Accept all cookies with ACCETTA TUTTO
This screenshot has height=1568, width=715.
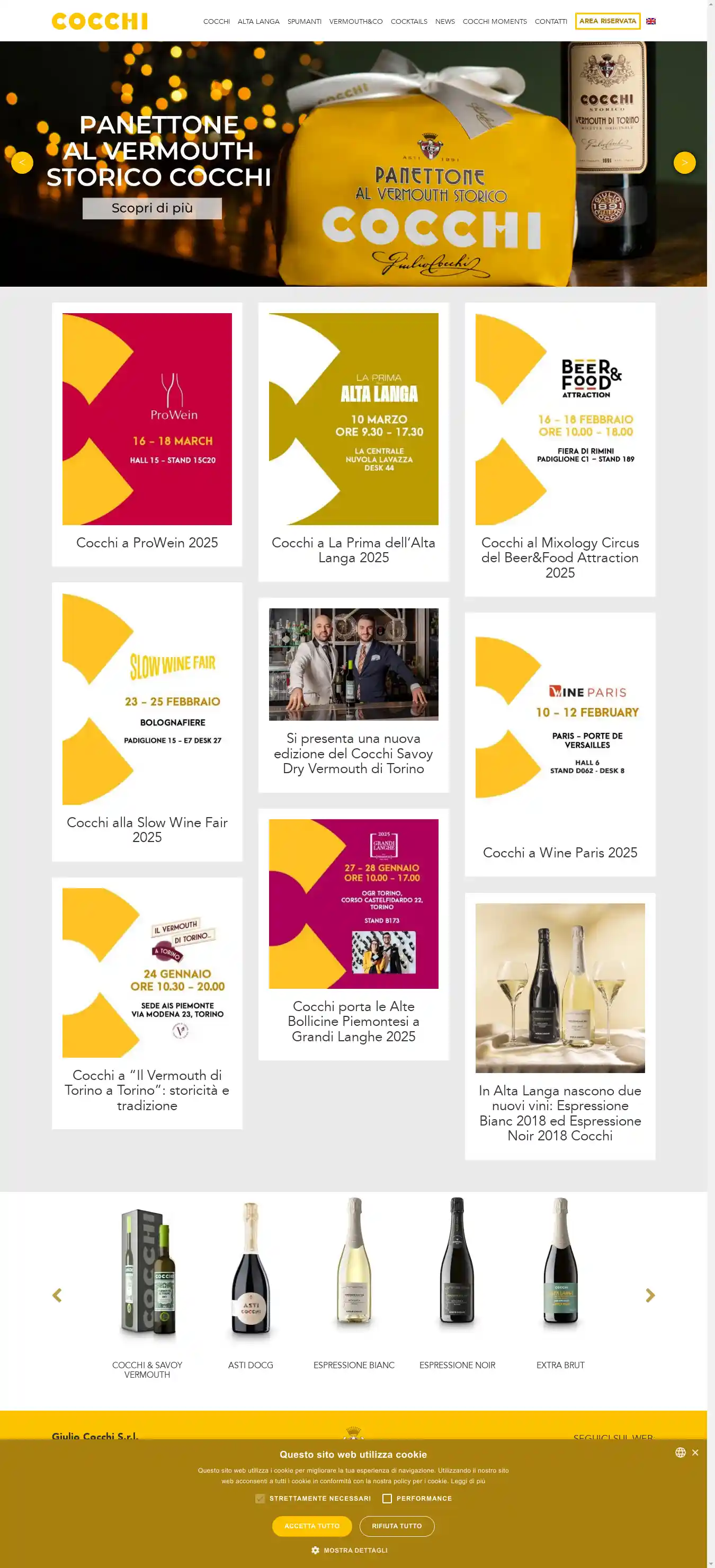click(x=311, y=1526)
